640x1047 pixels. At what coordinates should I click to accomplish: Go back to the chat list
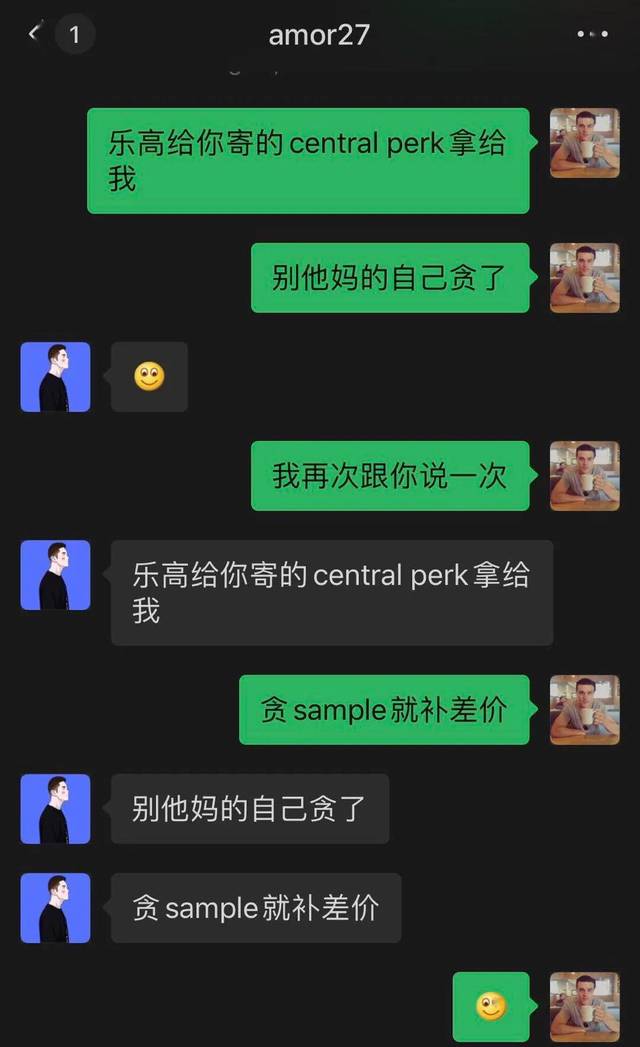[x=36, y=34]
